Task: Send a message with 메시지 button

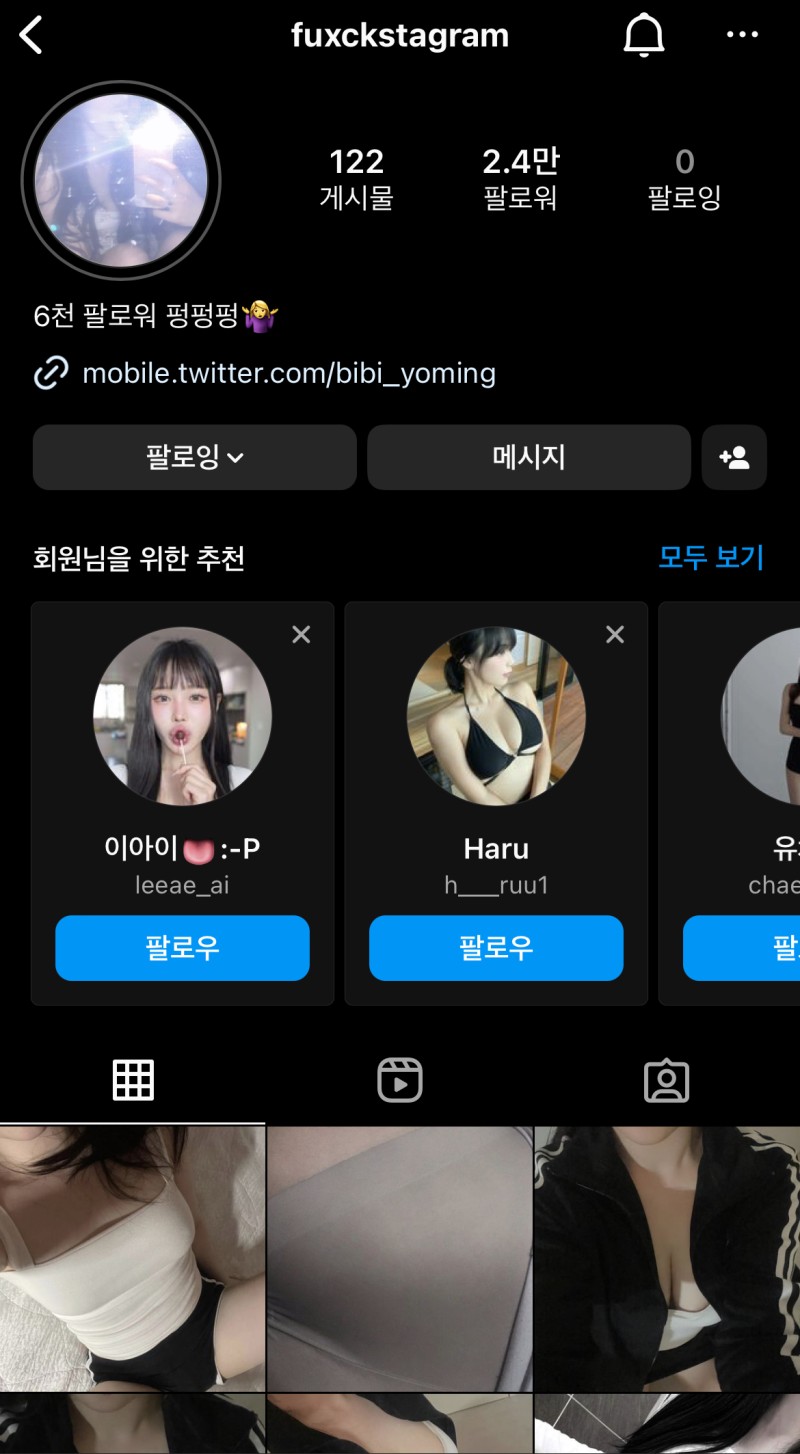Action: coord(528,458)
